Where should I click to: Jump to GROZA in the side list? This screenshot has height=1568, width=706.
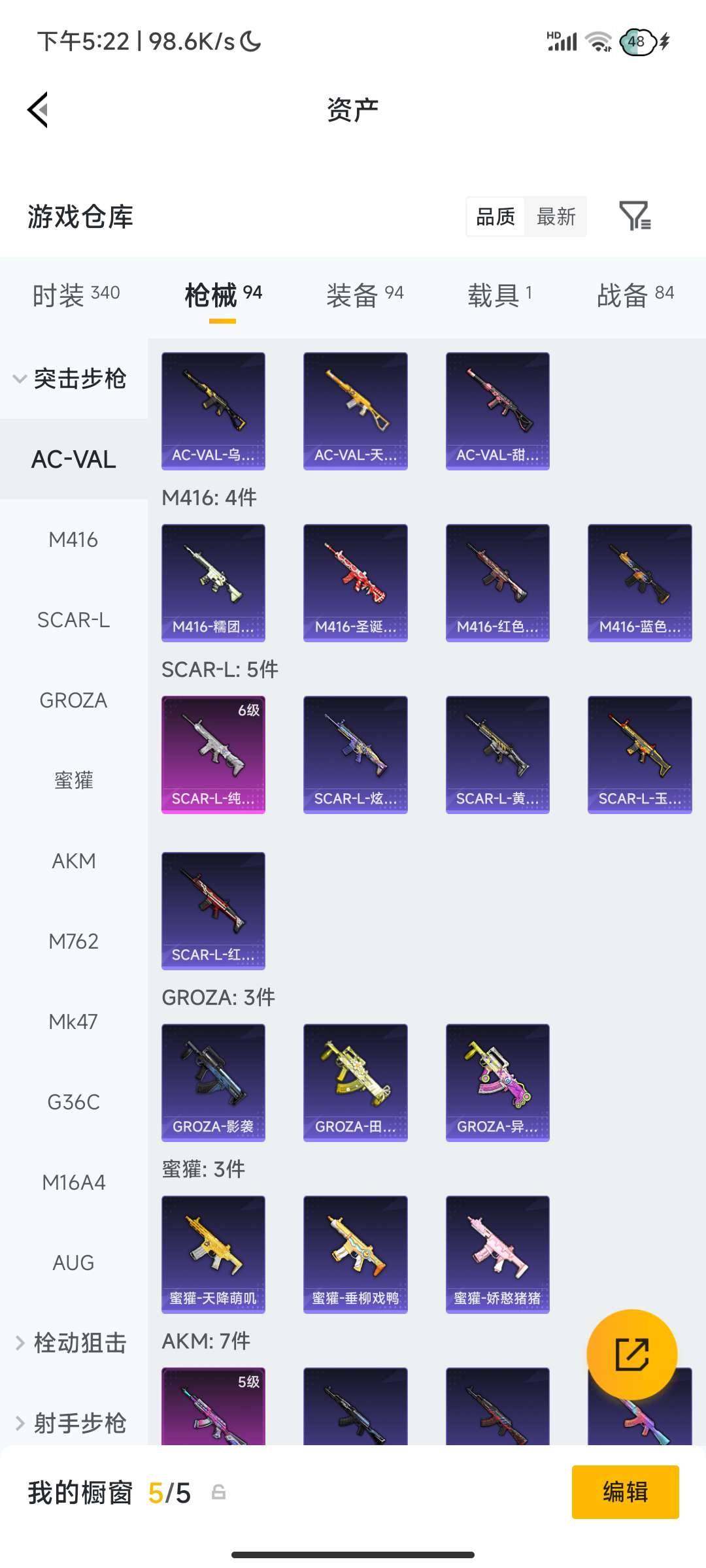click(x=73, y=700)
